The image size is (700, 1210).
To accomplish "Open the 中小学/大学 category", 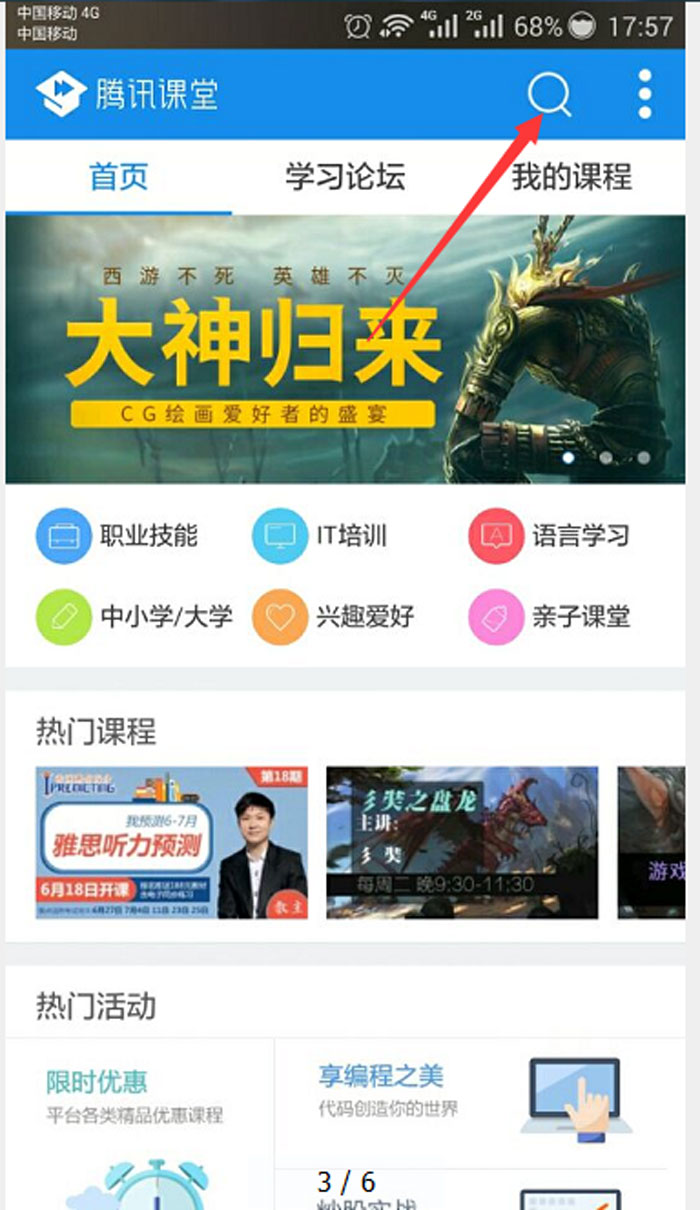I will click(x=134, y=616).
